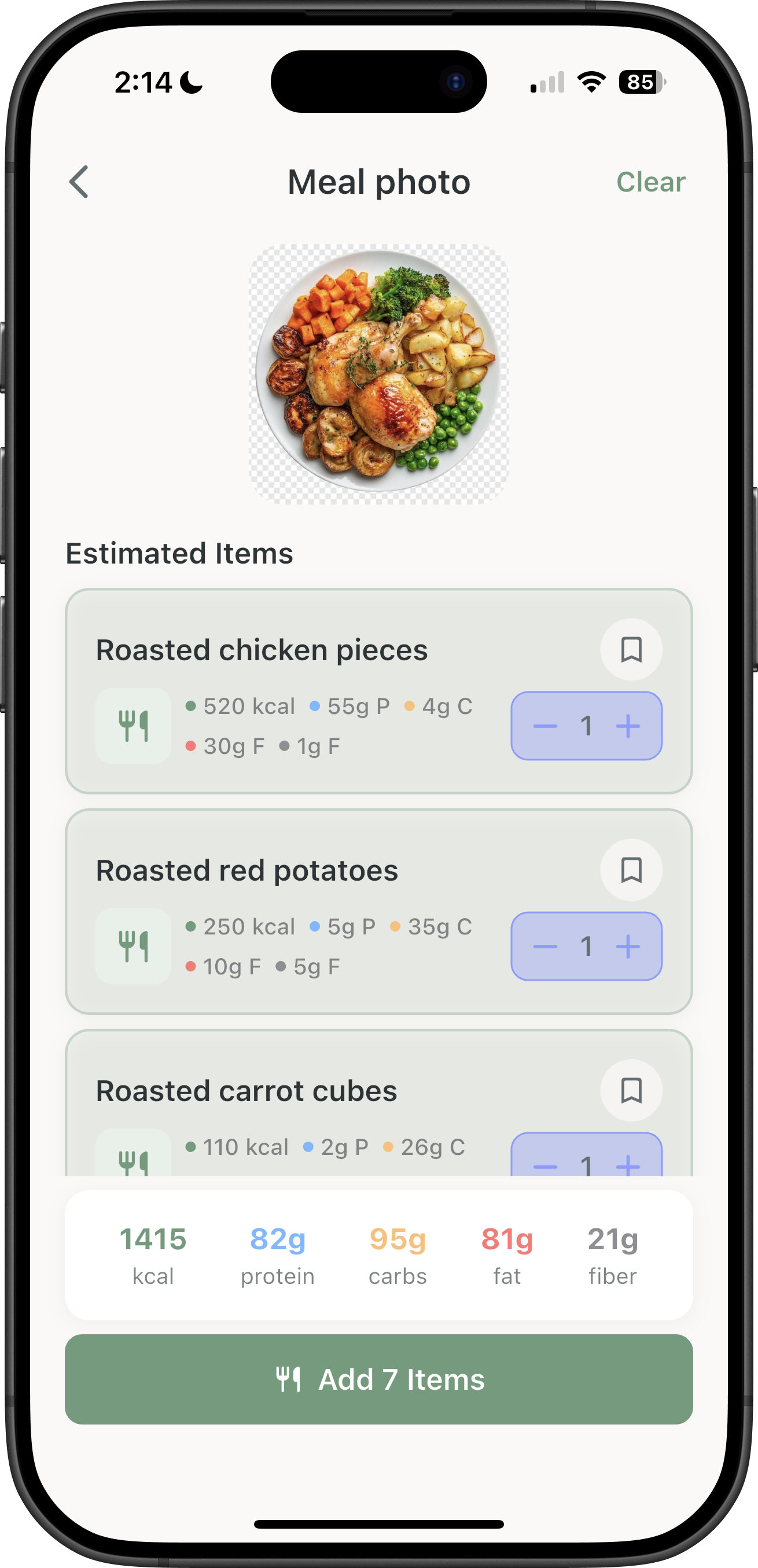Screen dimensions: 758x1568
Task: Decrease Roasted chicken pieces quantity
Action: pyautogui.click(x=545, y=726)
